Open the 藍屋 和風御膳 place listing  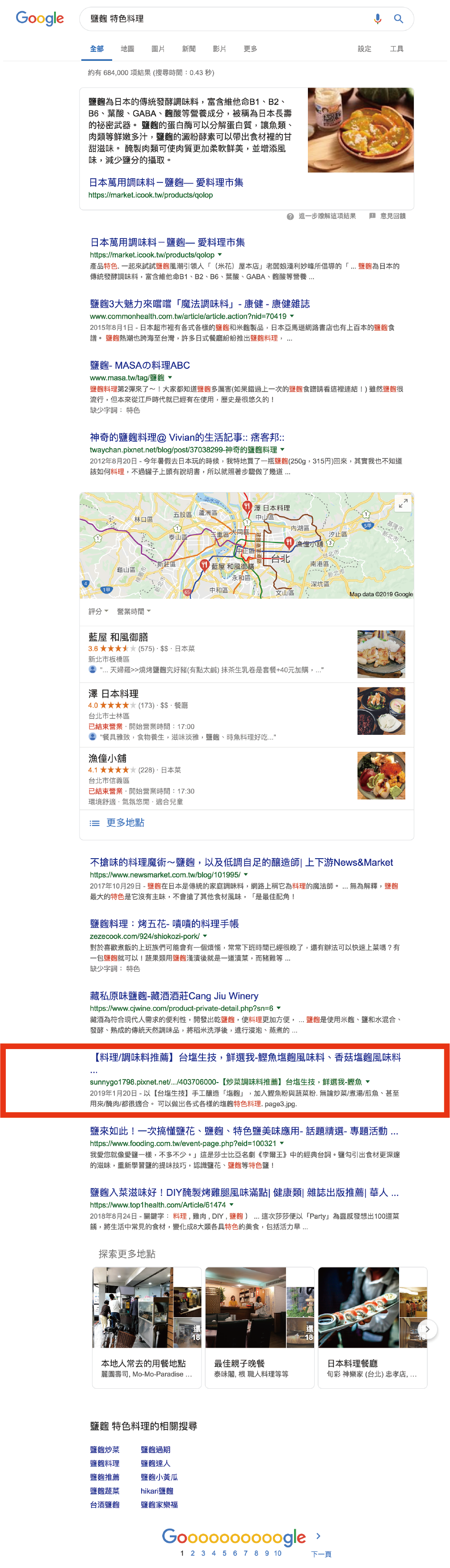118,636
